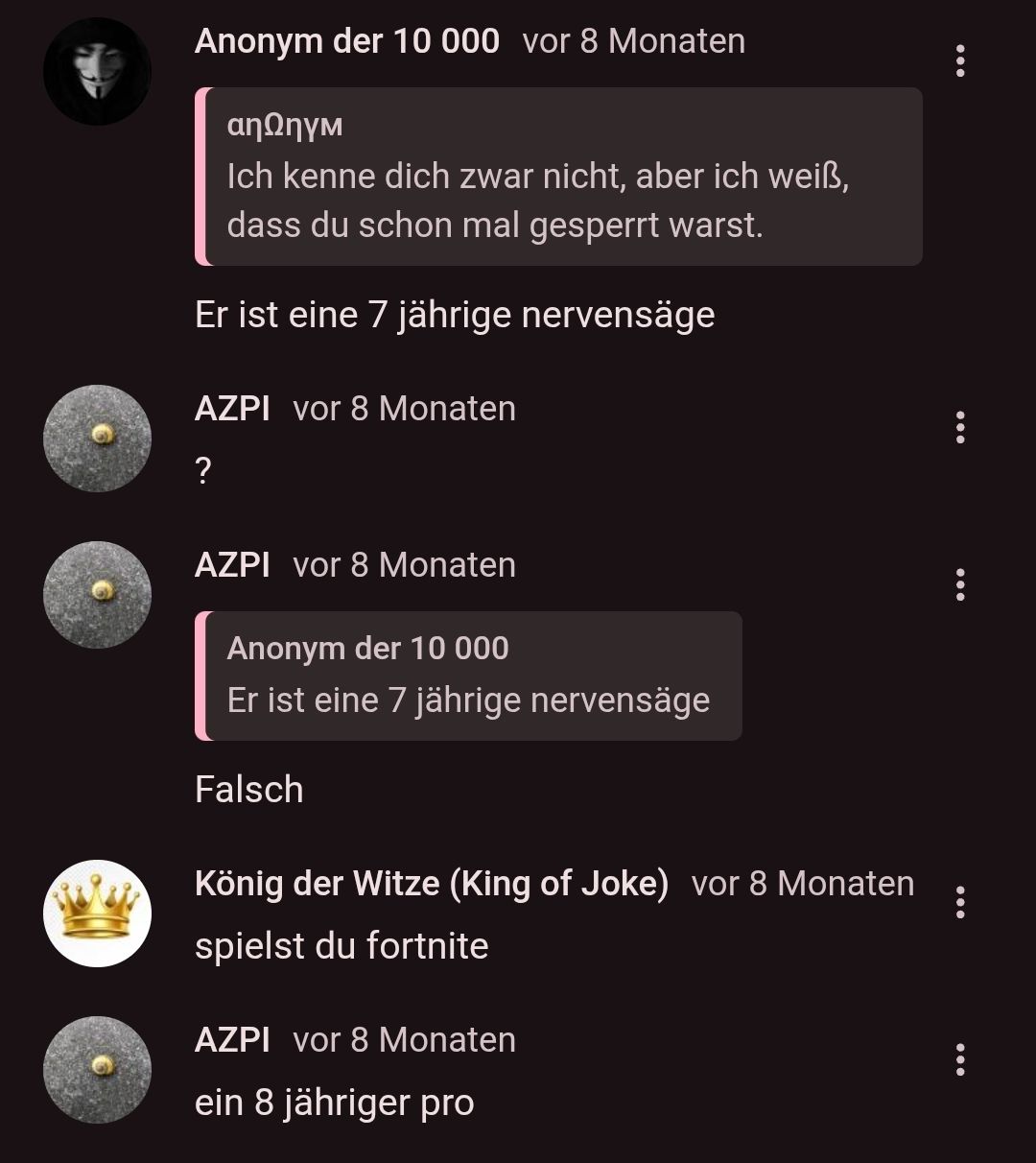View Anonym der 10 000's profile avatar

(97, 72)
